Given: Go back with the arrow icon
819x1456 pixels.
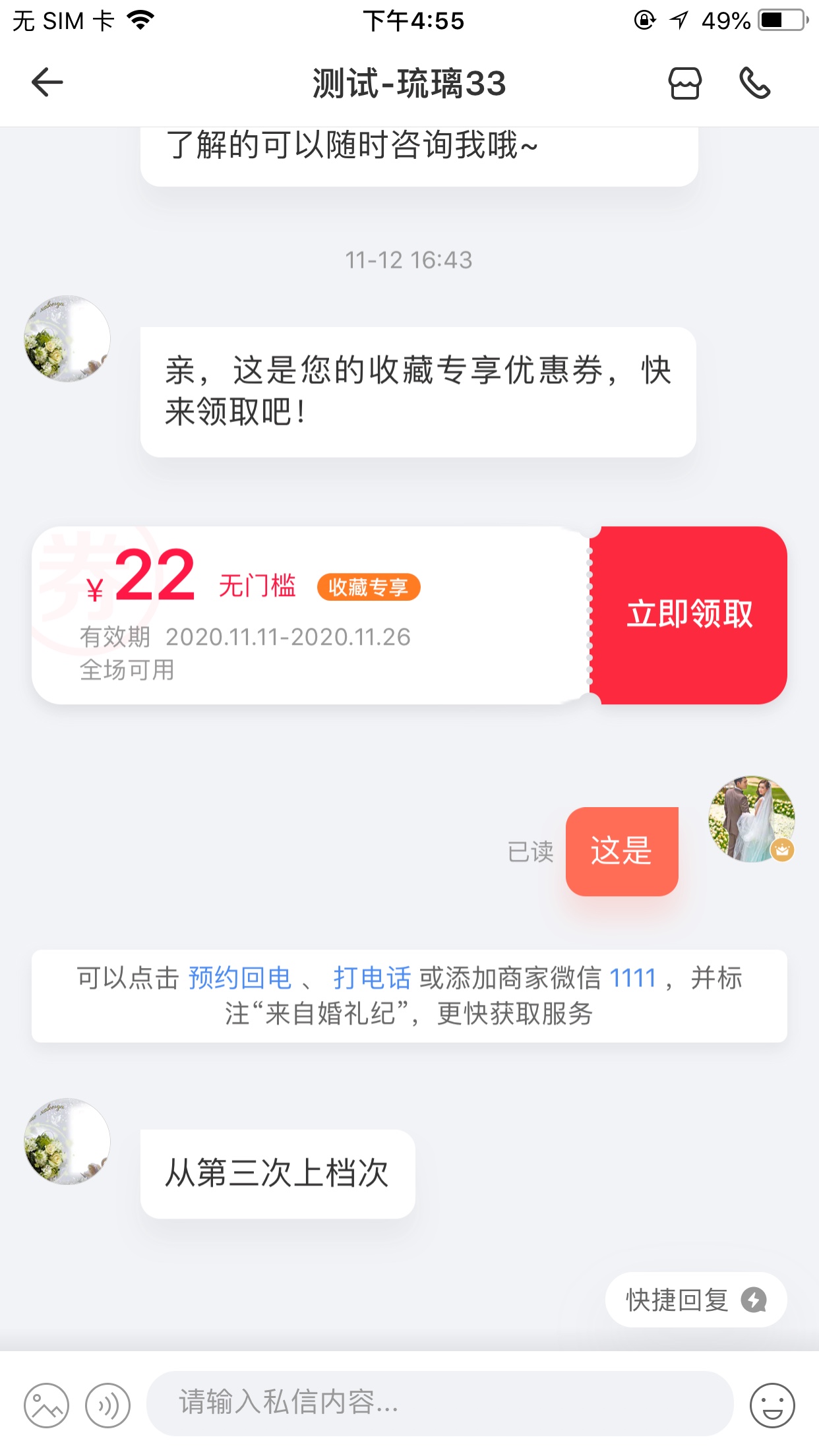Looking at the screenshot, I should [47, 82].
